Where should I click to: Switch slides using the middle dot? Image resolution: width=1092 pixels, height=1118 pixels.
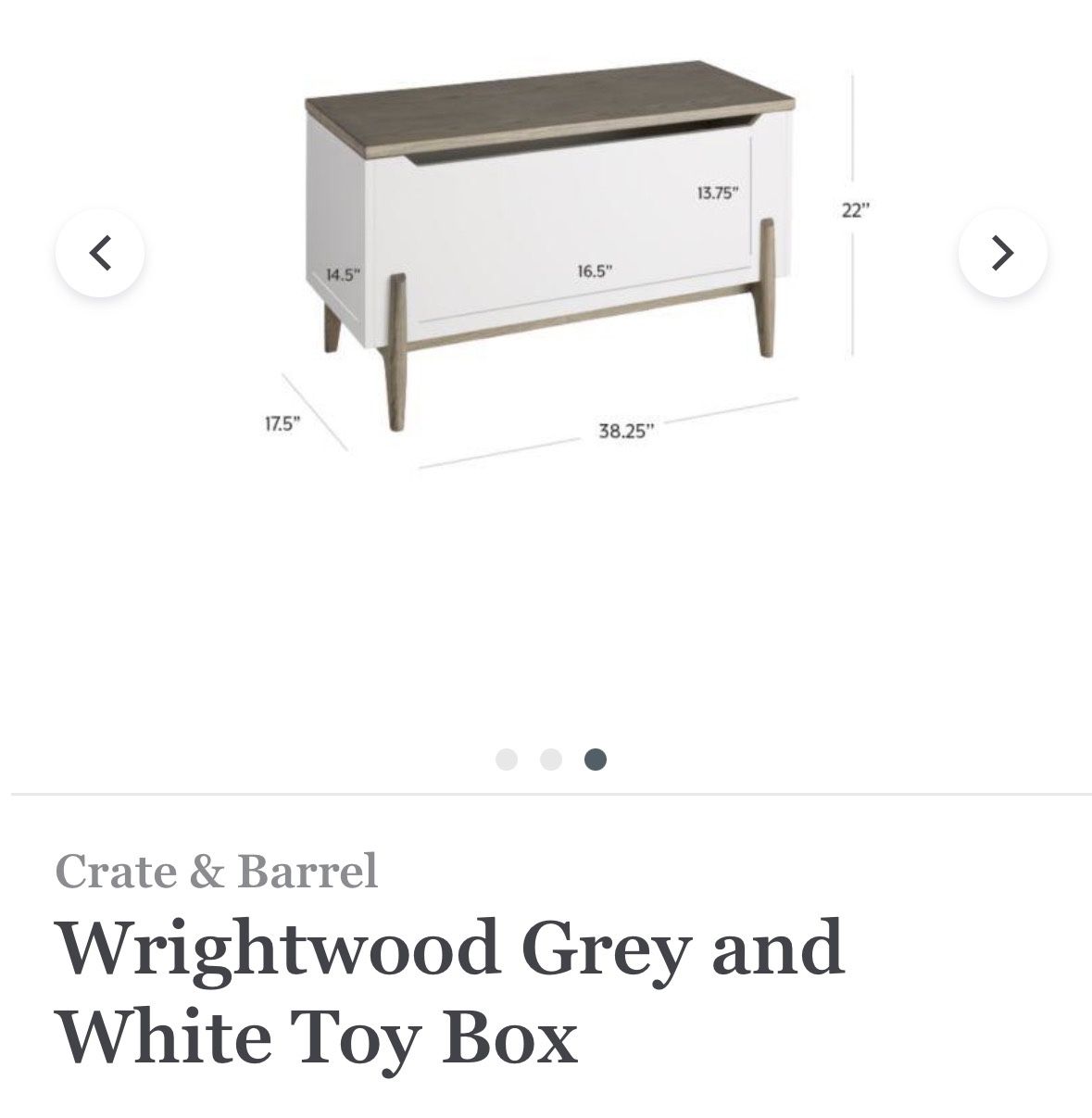tap(550, 758)
